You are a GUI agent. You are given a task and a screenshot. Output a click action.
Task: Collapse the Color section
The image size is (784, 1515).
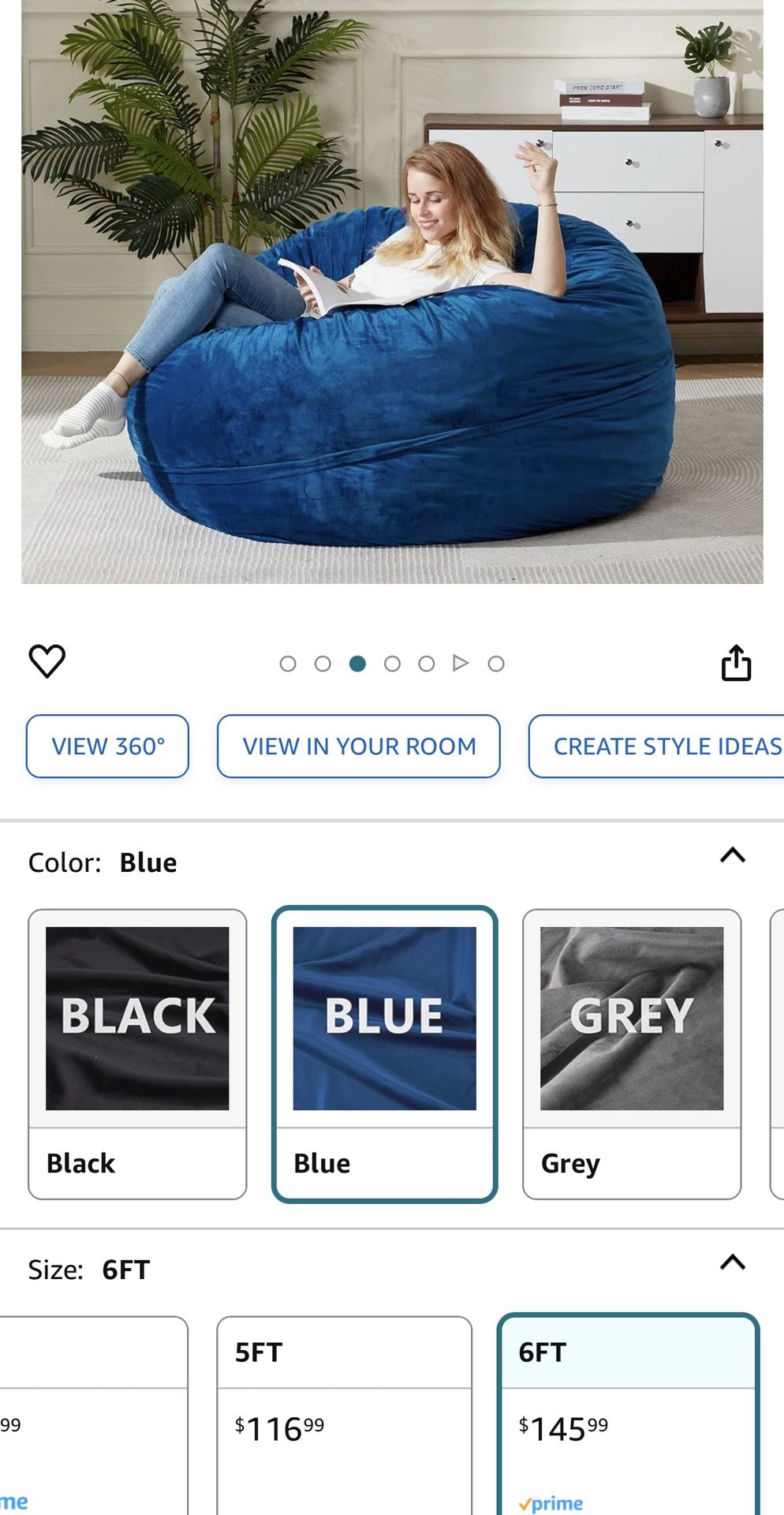click(x=734, y=853)
